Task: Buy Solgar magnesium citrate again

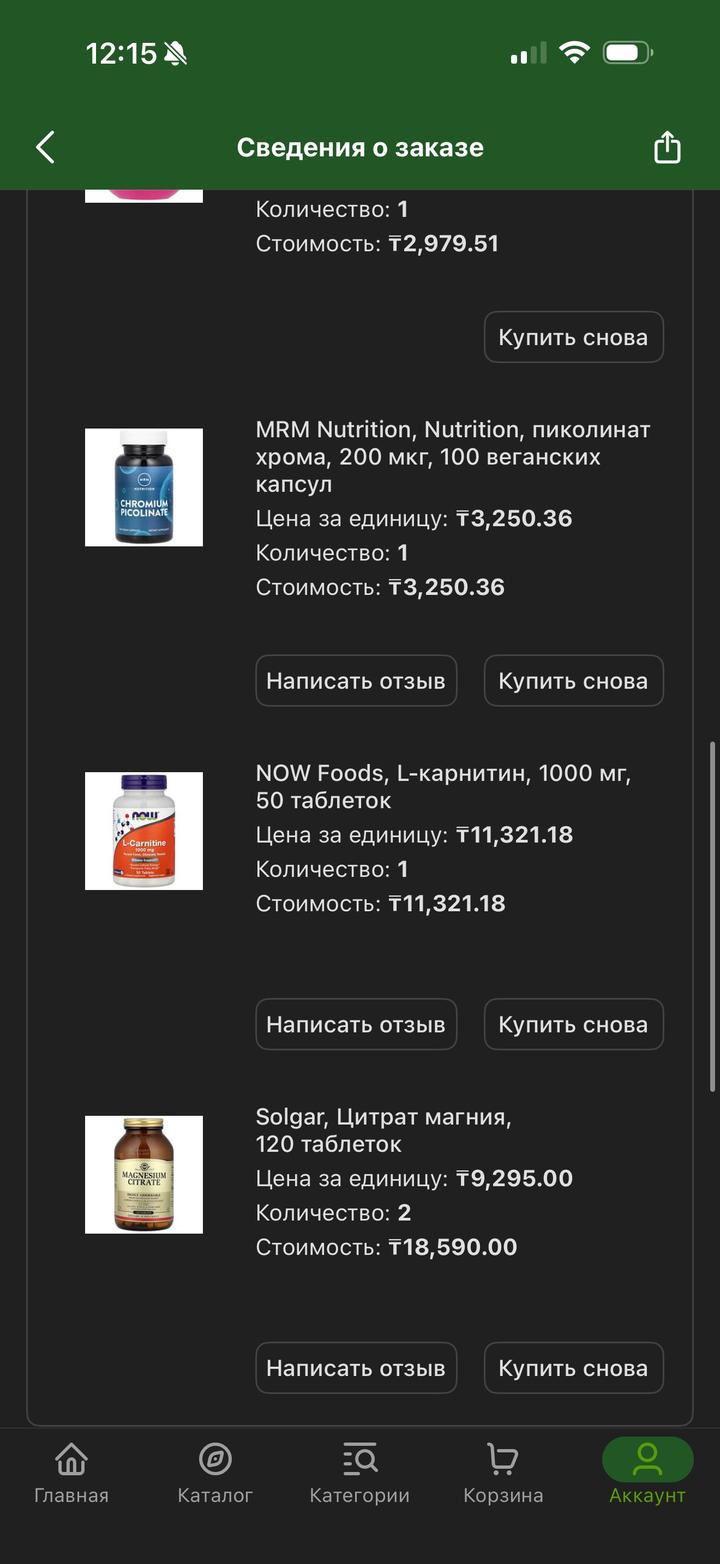Action: tap(573, 1368)
